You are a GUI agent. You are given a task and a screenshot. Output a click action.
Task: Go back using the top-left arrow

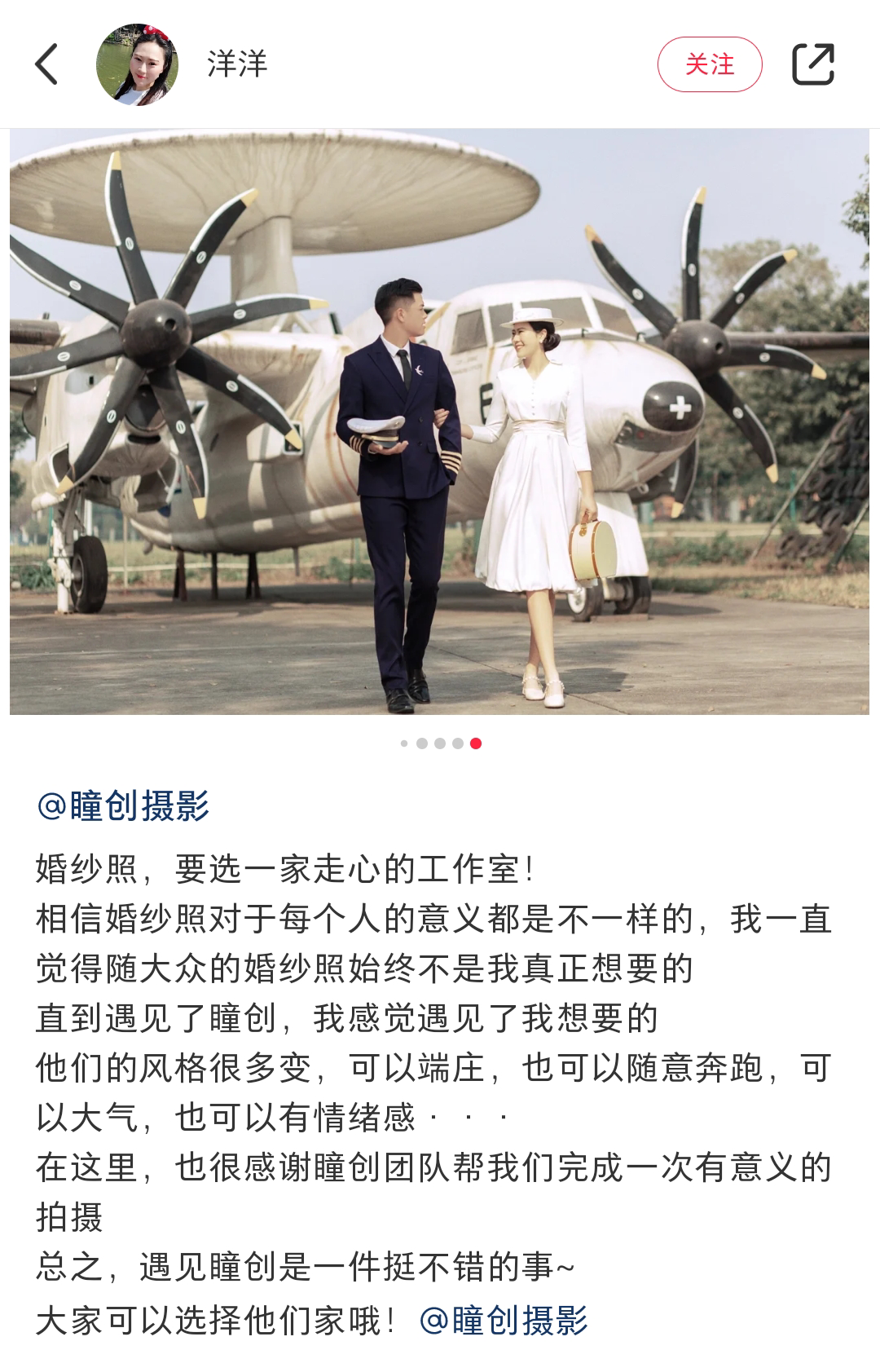pyautogui.click(x=46, y=64)
